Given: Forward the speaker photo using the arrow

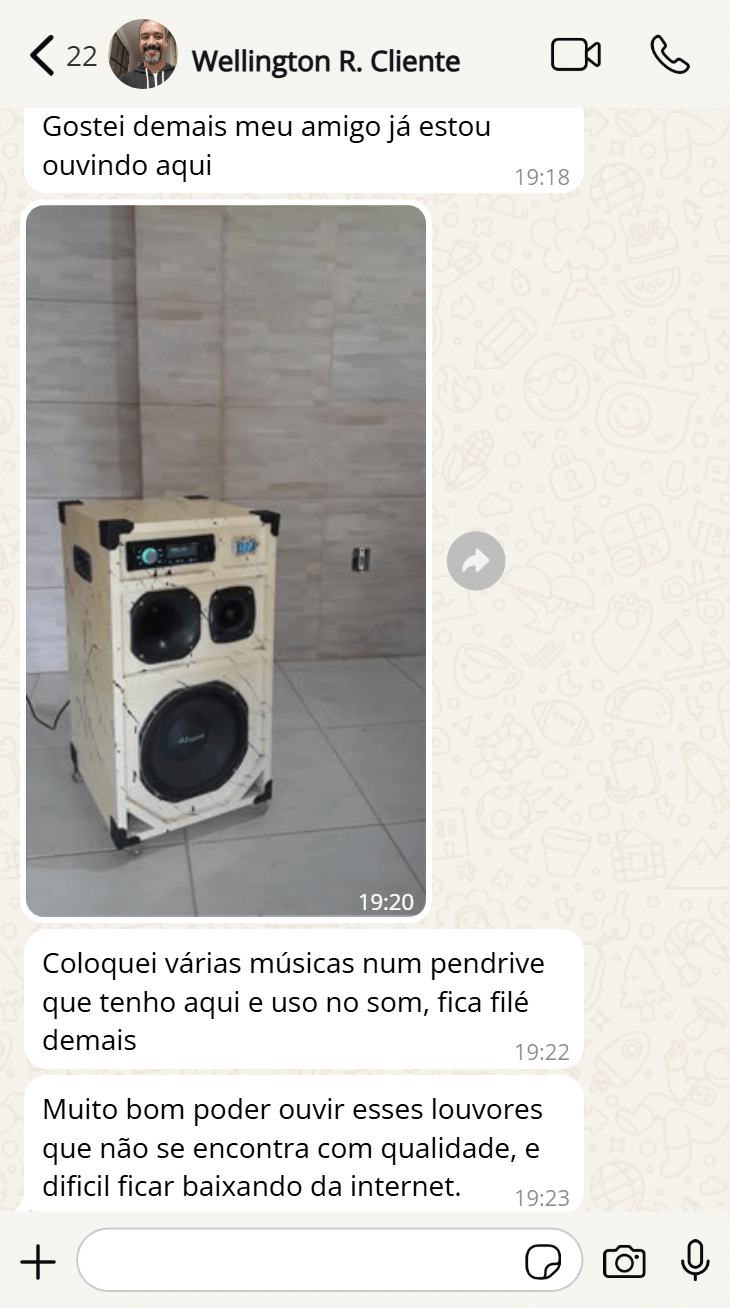Looking at the screenshot, I should (x=476, y=561).
